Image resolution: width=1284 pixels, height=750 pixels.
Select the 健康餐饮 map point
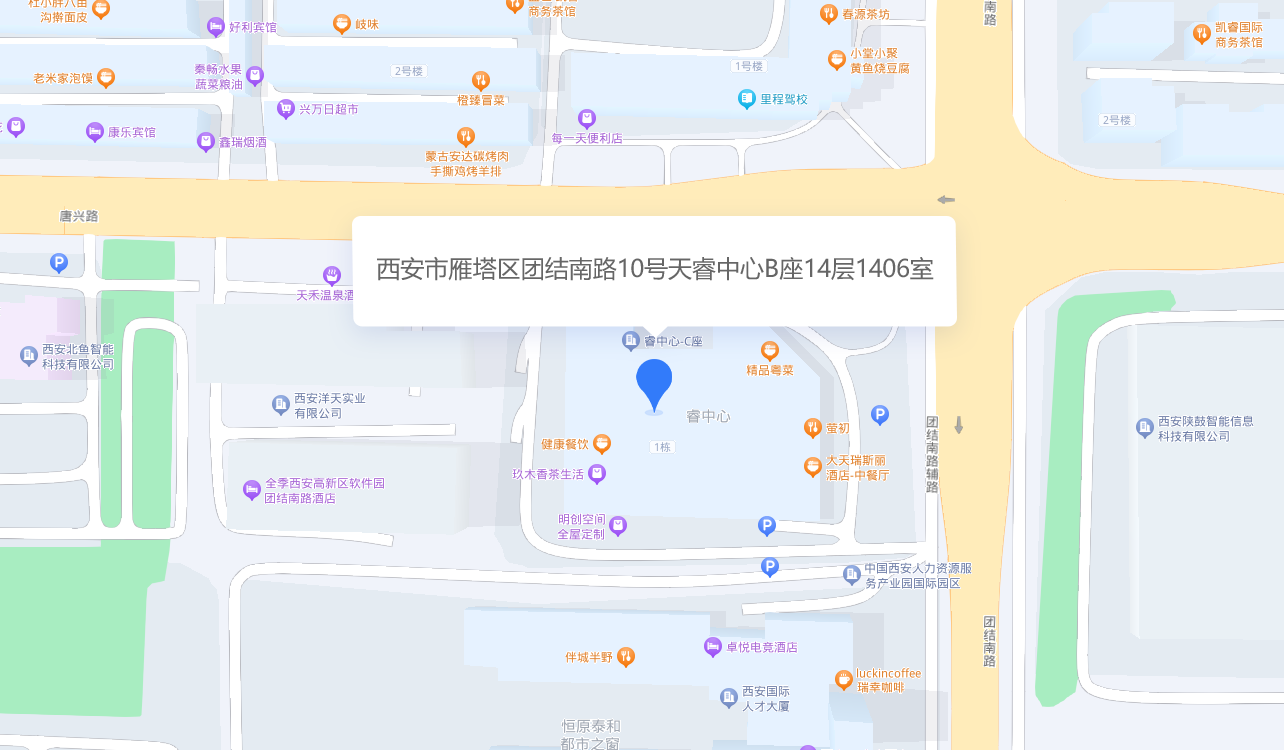[x=602, y=444]
